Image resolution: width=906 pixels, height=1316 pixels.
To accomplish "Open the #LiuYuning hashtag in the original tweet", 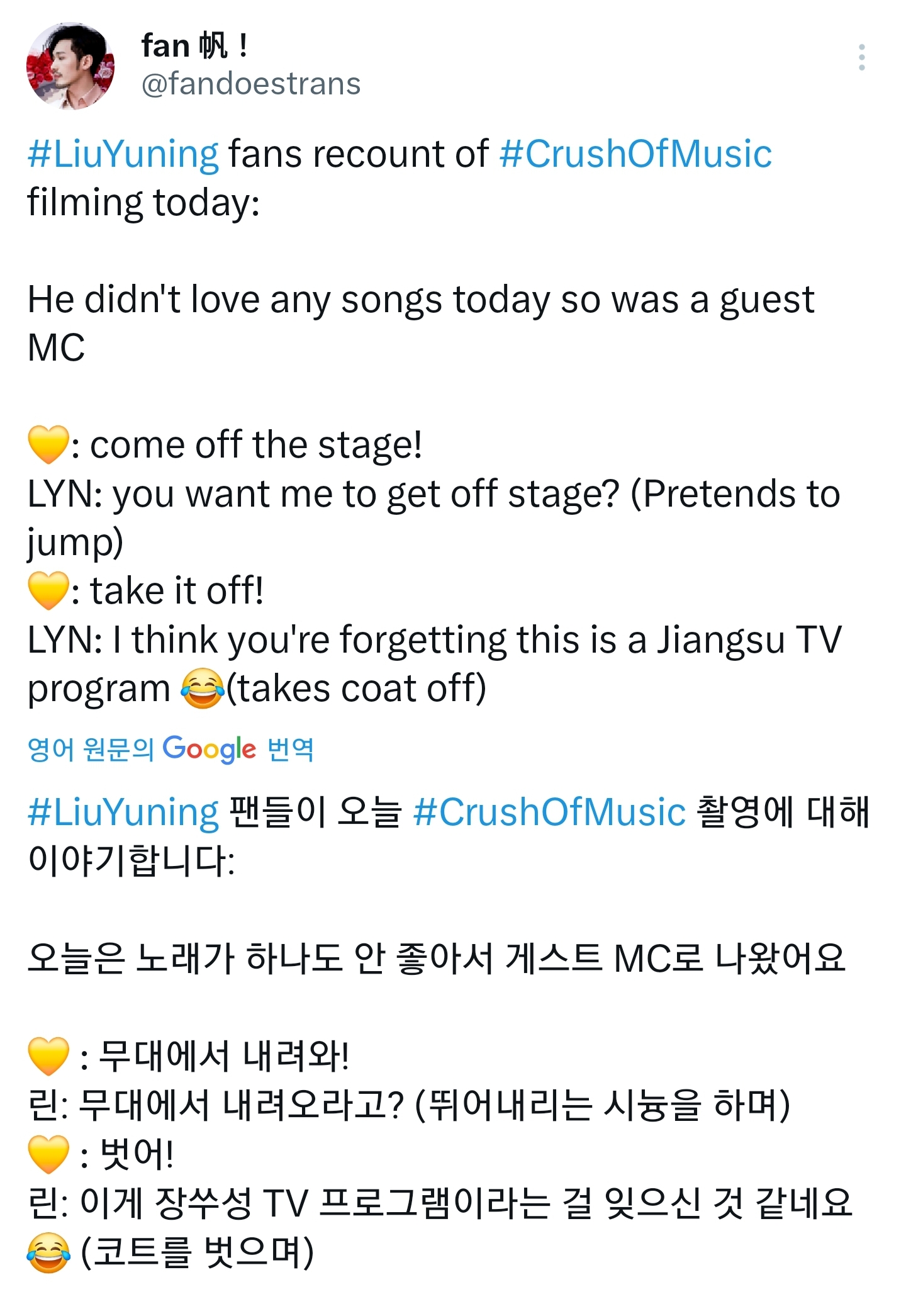I will [123, 155].
